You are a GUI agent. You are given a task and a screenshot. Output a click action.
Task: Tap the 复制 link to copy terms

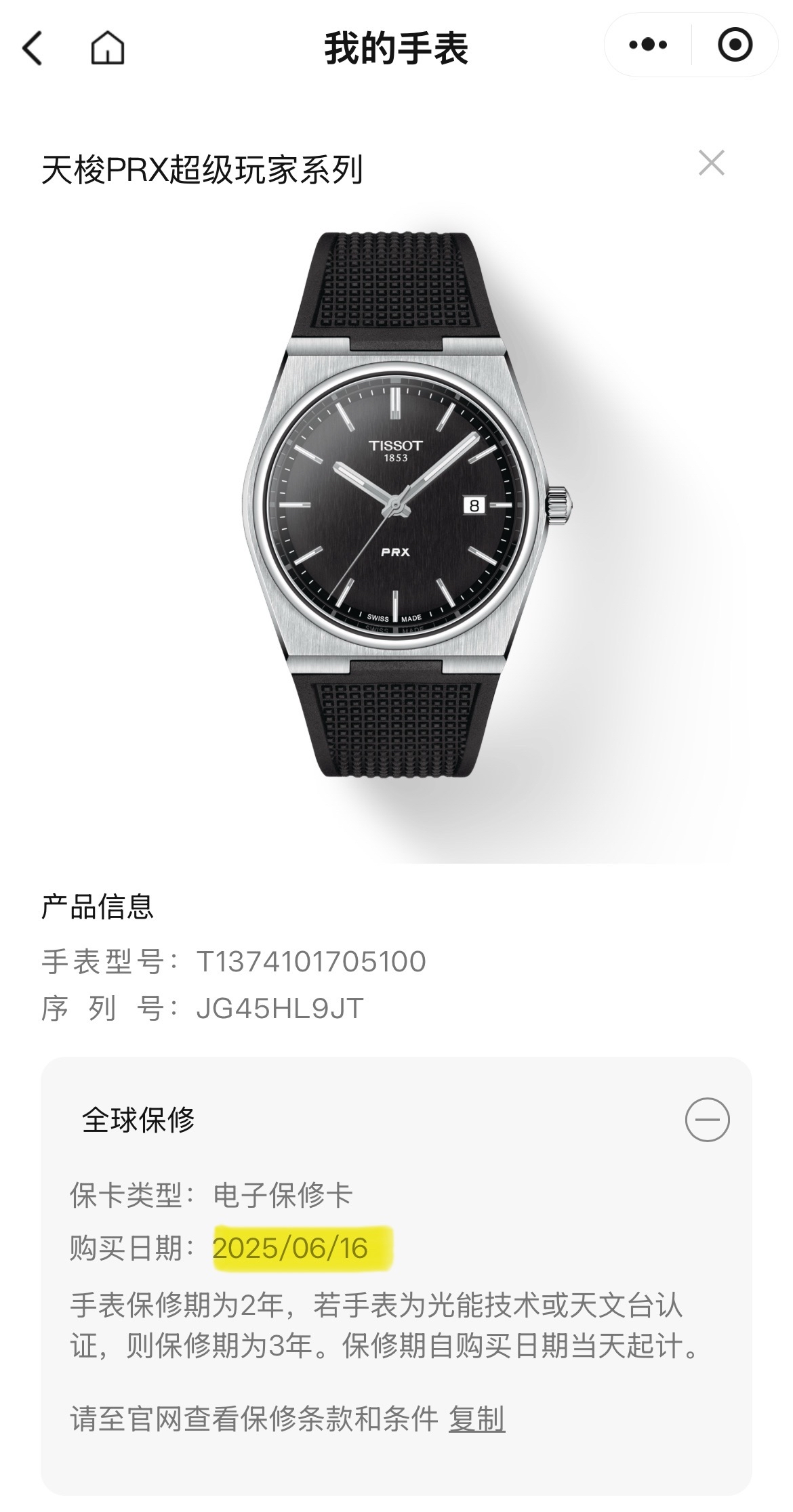(476, 1418)
